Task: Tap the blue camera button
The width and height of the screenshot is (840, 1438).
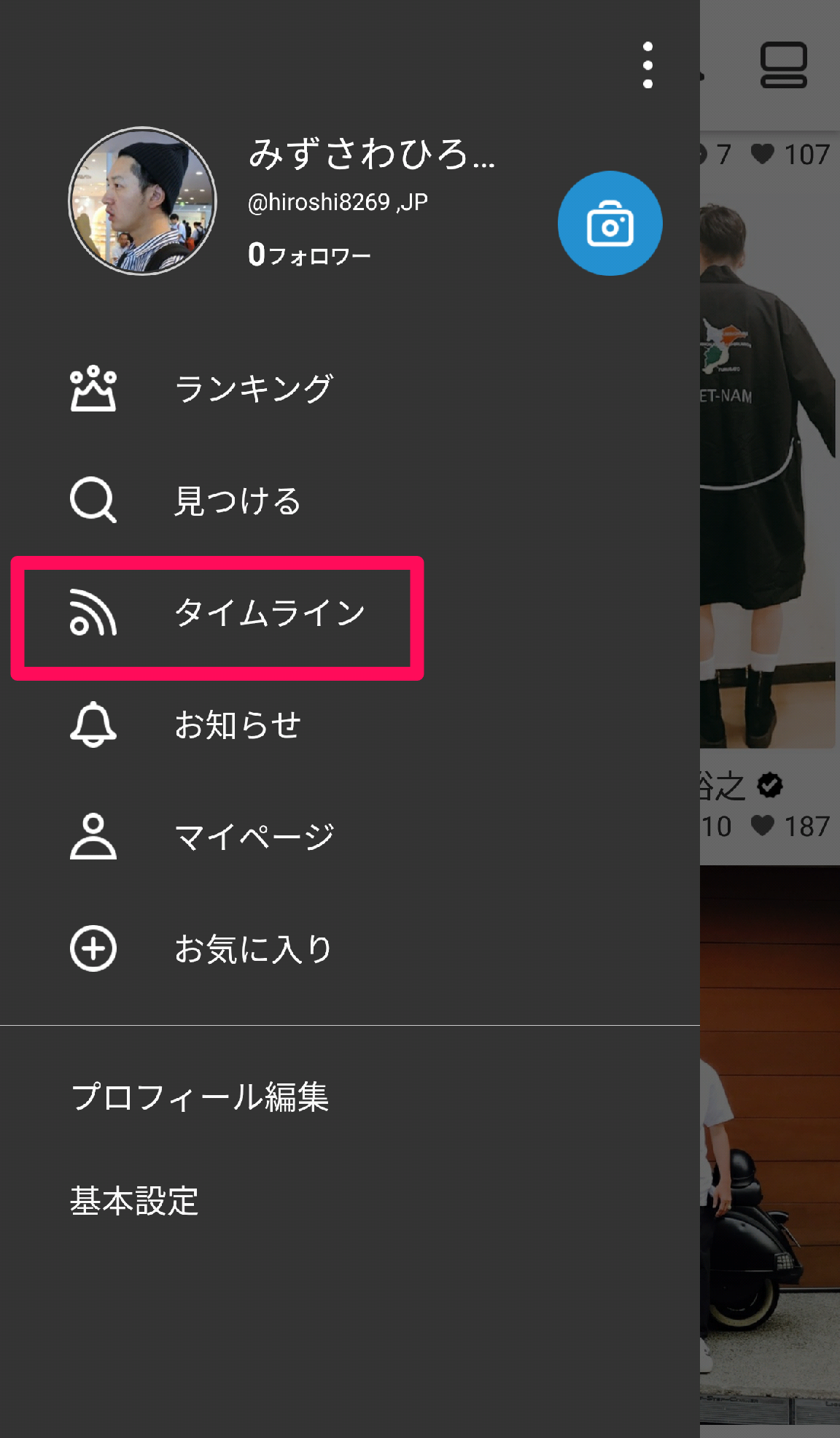Action: [610, 223]
